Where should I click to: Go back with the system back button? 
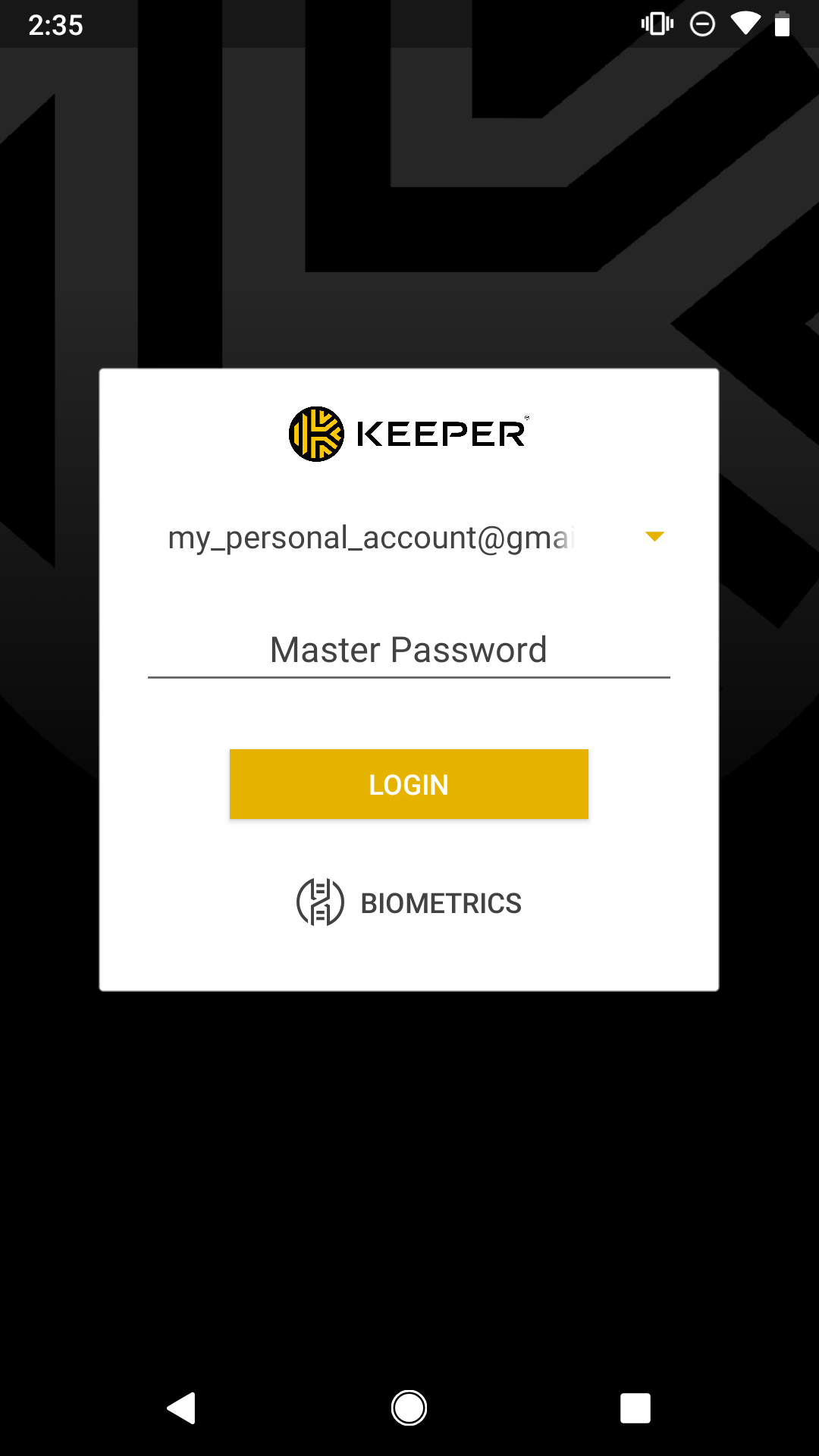pos(182,1408)
